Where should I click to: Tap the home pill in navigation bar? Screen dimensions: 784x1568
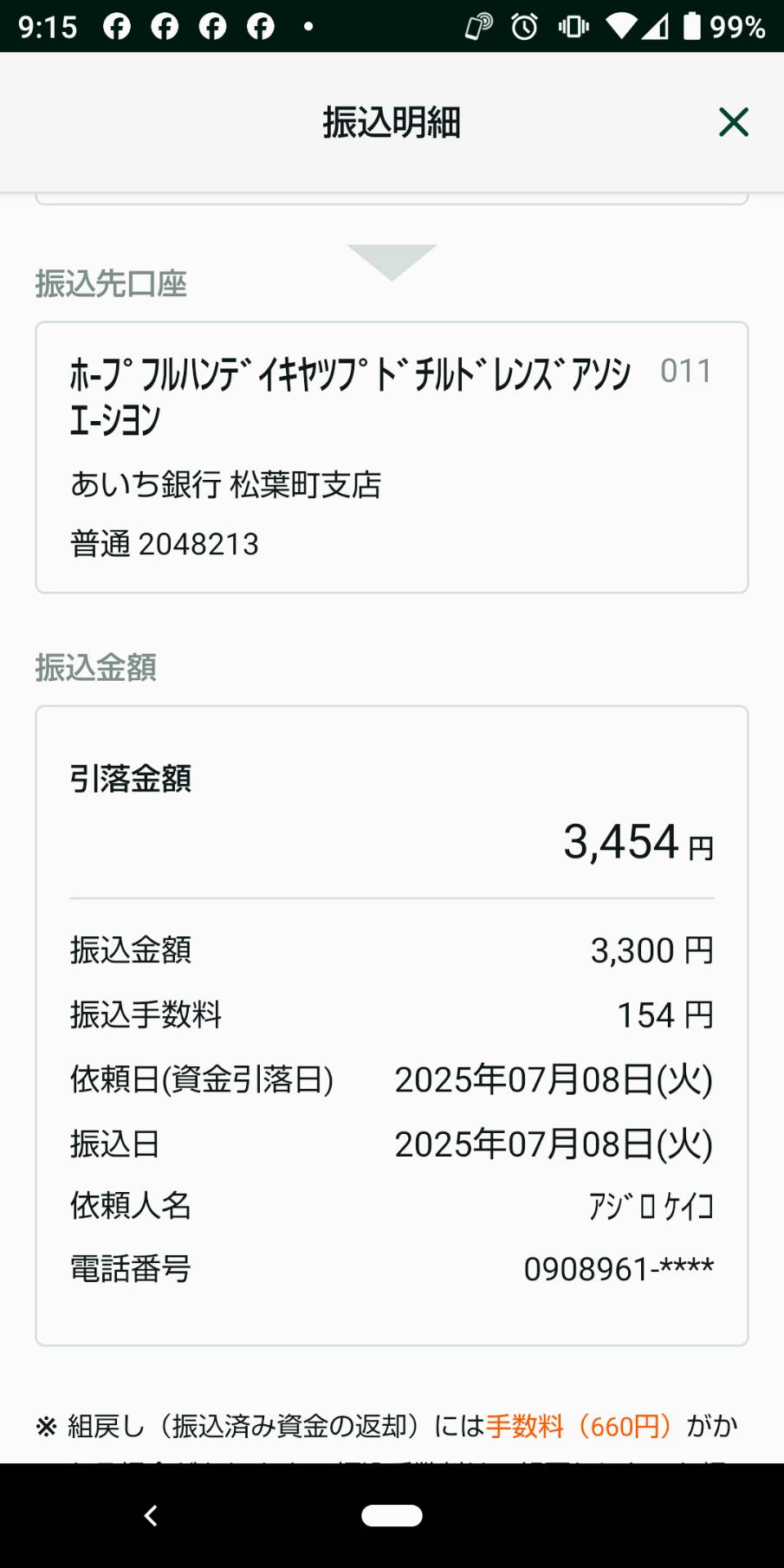[392, 1515]
